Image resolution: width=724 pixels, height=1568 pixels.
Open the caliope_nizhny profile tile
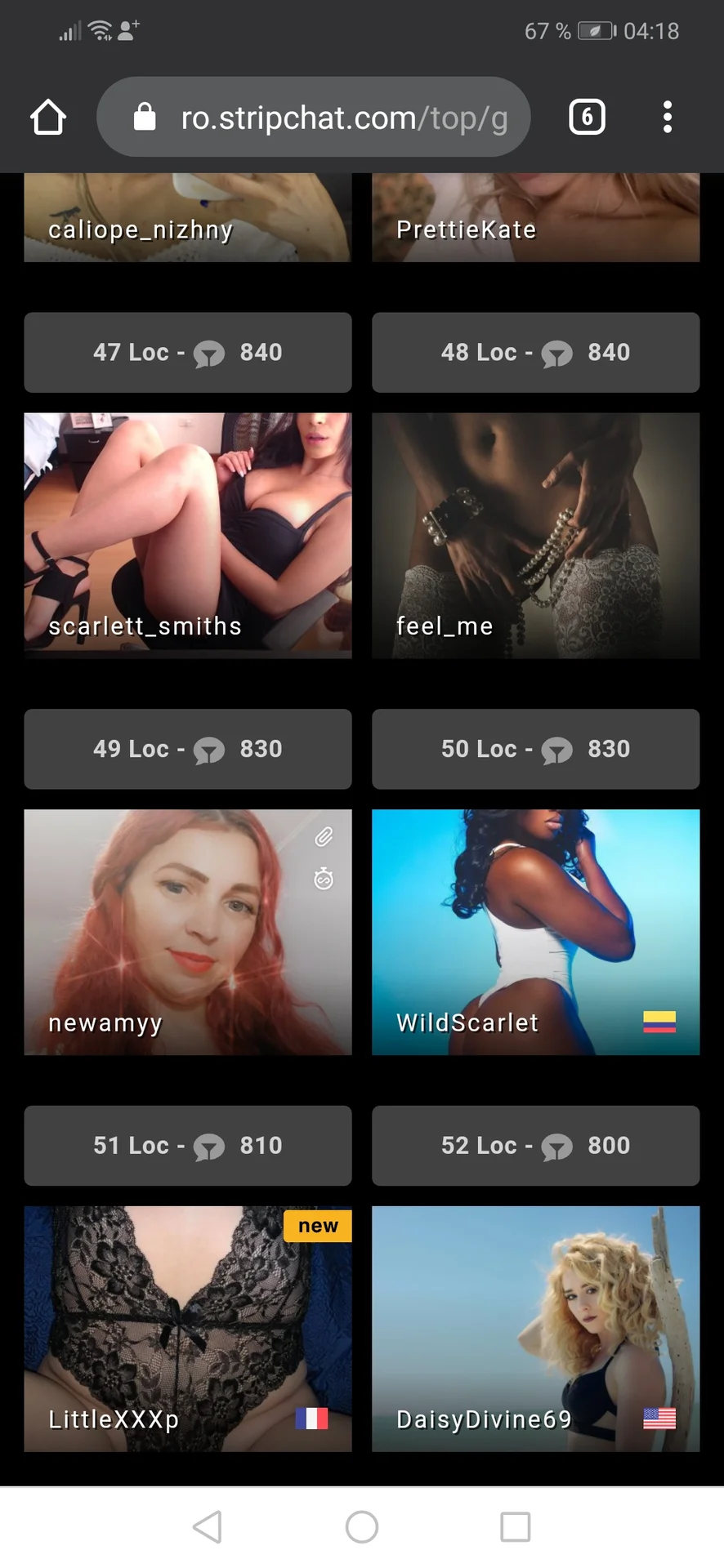coord(188,219)
